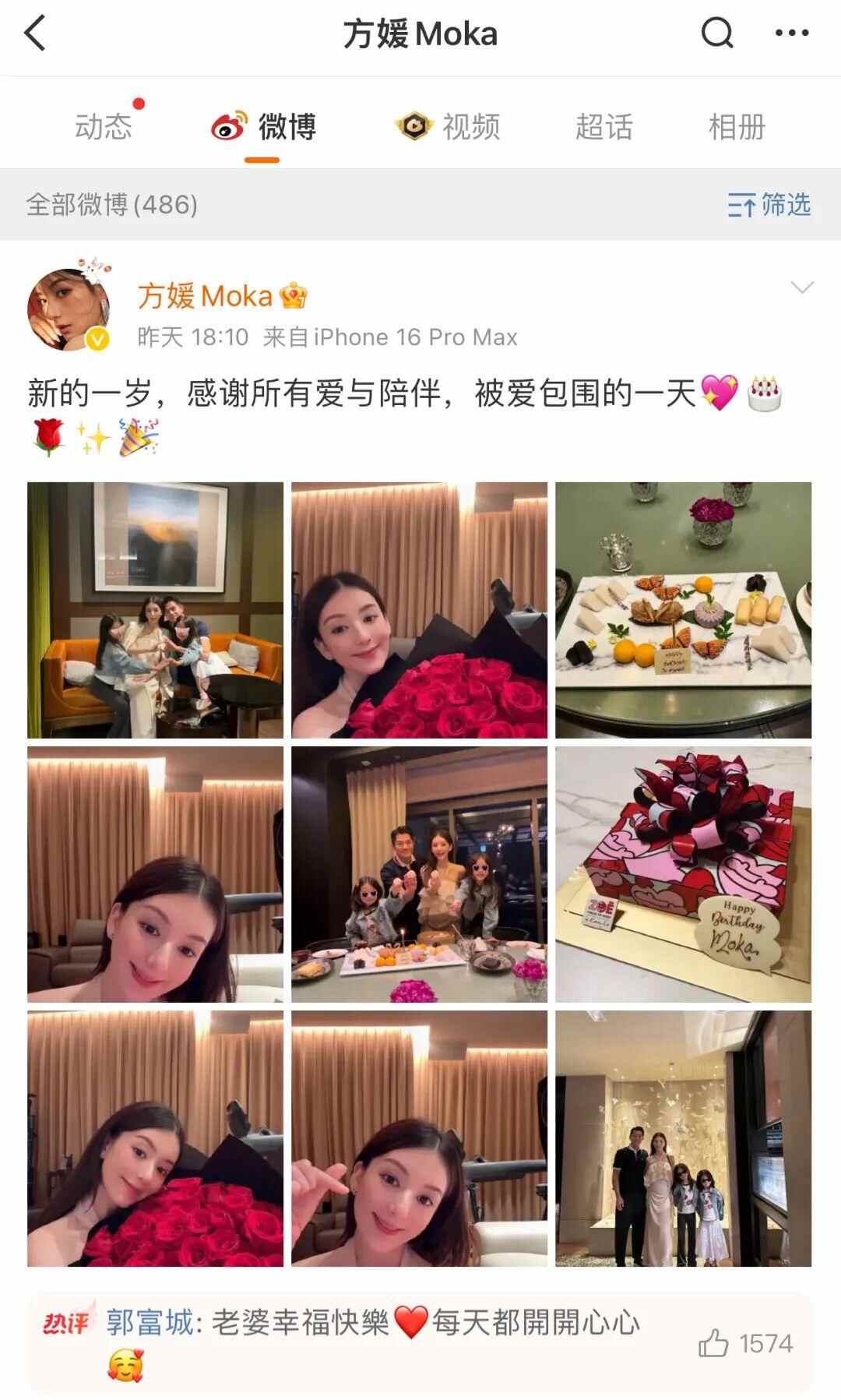The width and height of the screenshot is (841, 1400).
Task: Open 郭富城's profile from the comment
Action: pos(150,1323)
